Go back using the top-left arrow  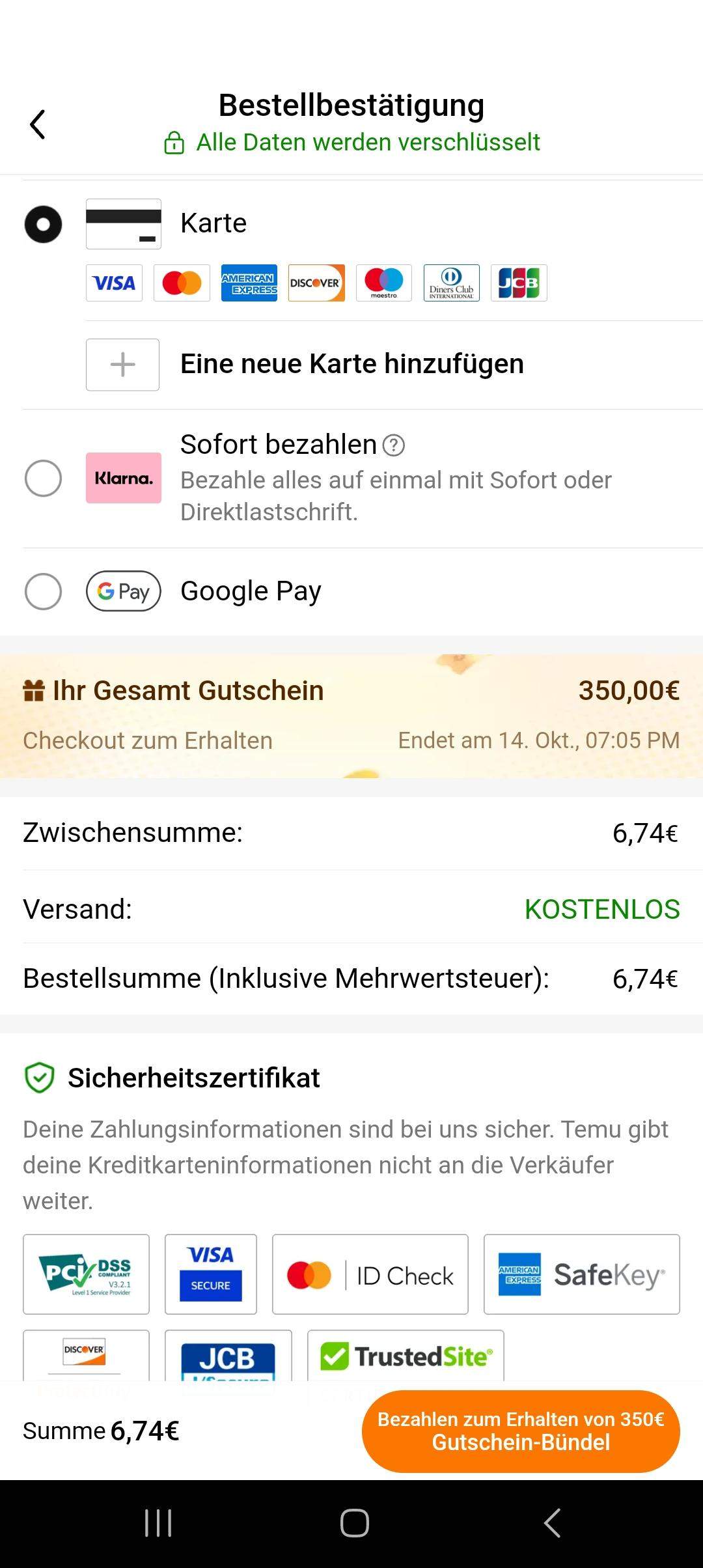click(38, 124)
